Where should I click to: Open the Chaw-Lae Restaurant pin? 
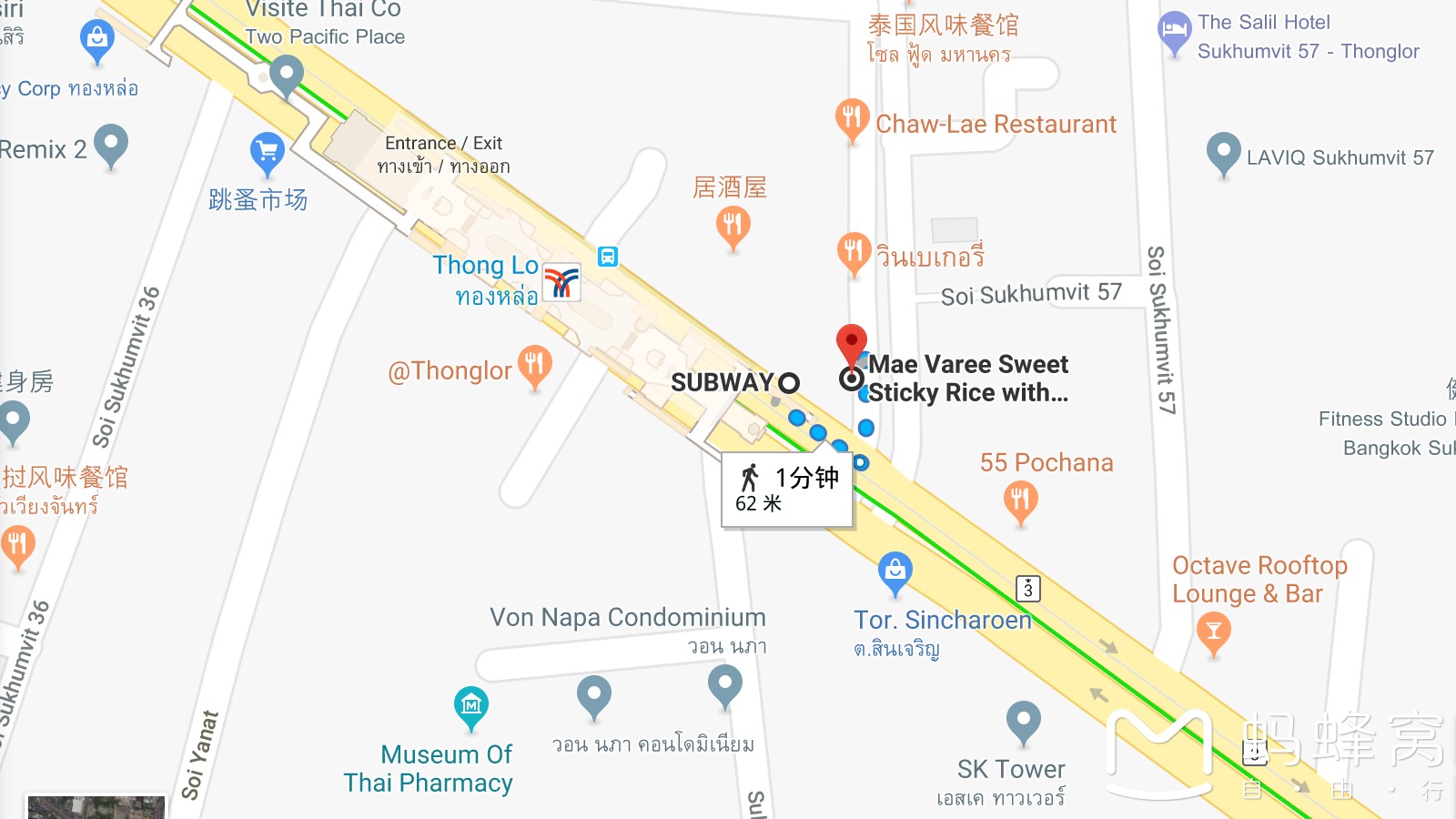click(x=852, y=119)
